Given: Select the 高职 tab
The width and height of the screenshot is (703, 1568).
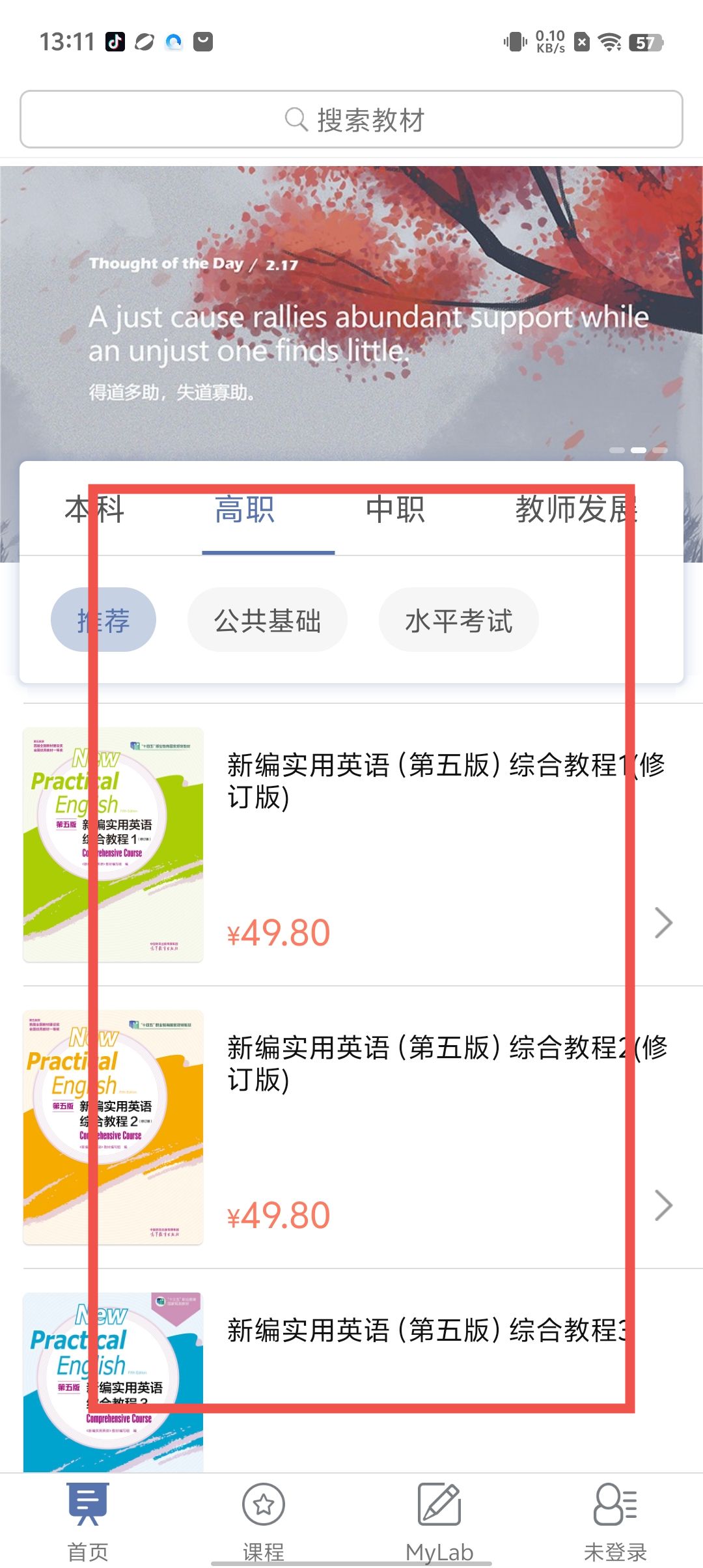Looking at the screenshot, I should [x=245, y=509].
